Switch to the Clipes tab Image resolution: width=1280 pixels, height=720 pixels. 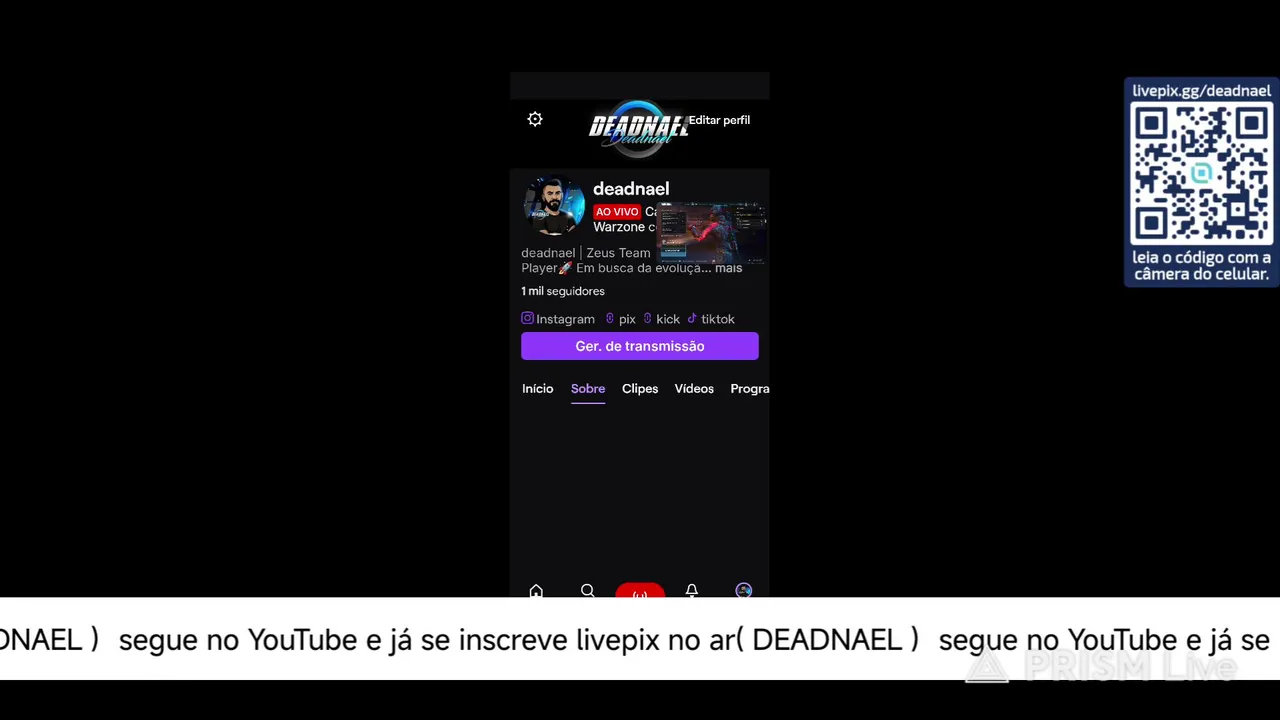click(x=640, y=389)
